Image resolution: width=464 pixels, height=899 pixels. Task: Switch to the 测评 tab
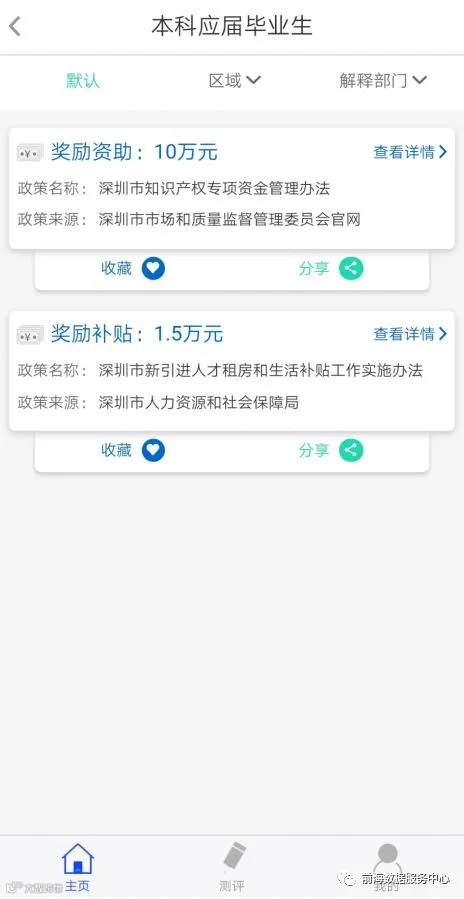(x=232, y=867)
